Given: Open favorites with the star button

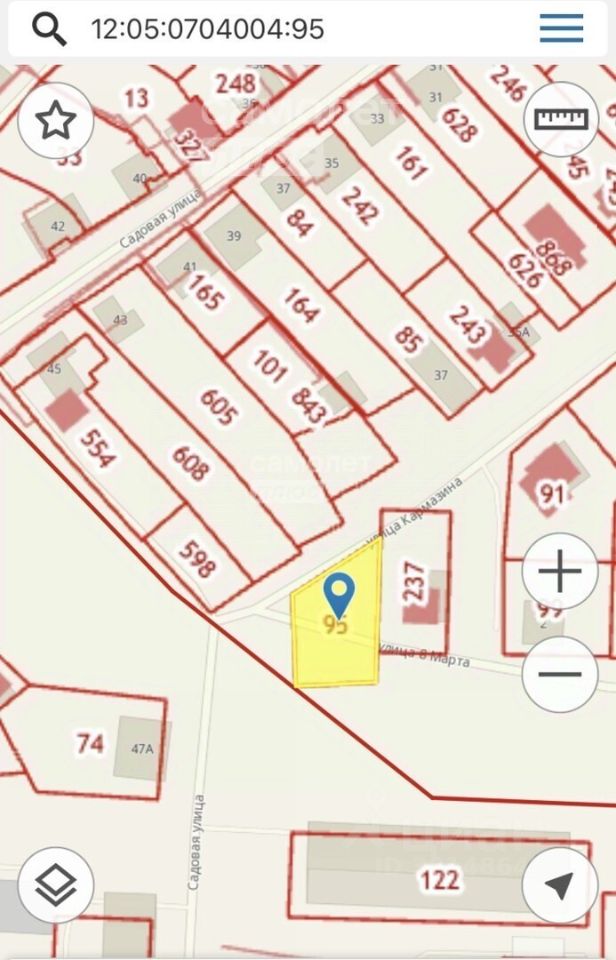Looking at the screenshot, I should pos(56,121).
